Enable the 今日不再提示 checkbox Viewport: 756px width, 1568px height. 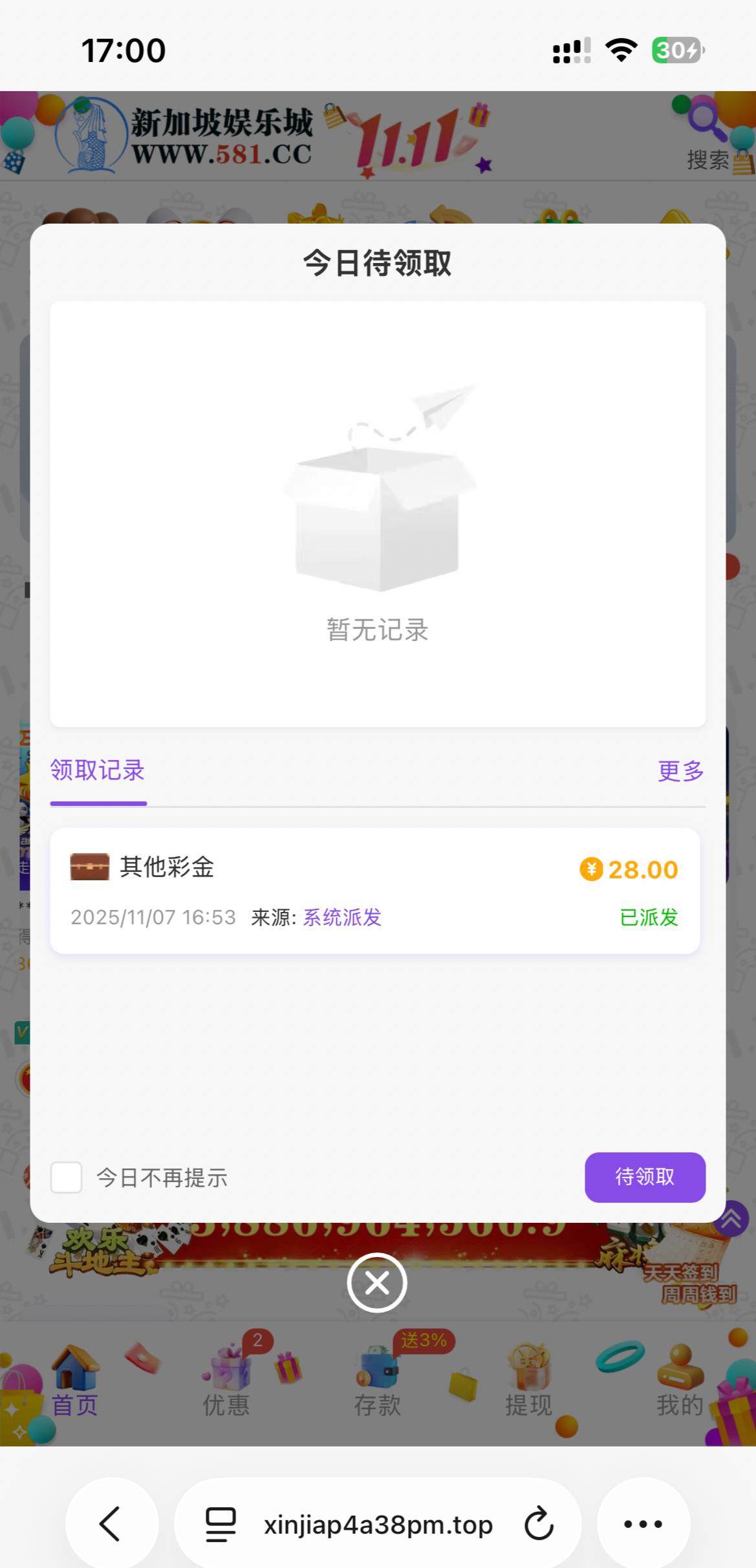[65, 1178]
